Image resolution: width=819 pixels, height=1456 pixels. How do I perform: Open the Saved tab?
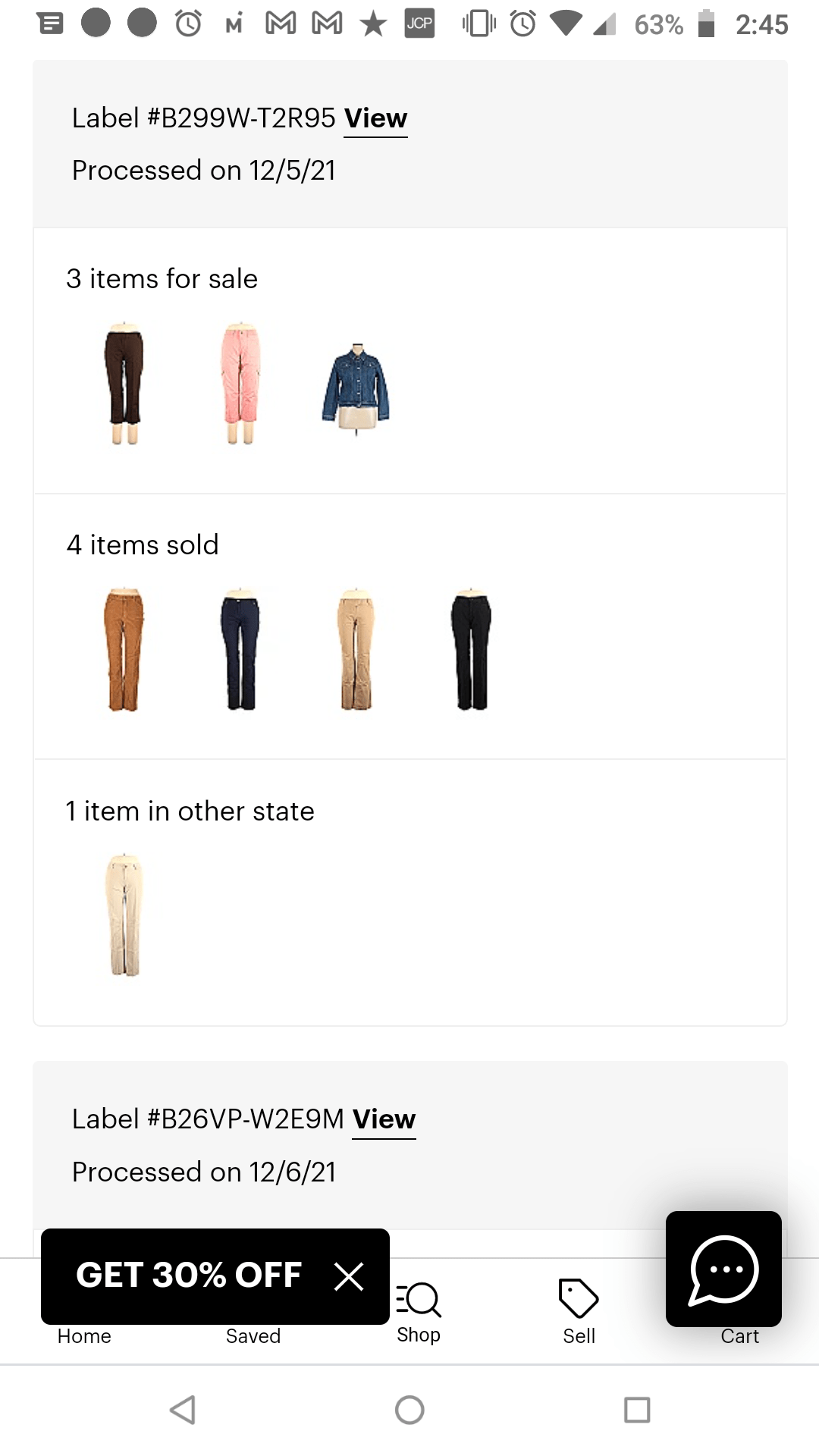[253, 1336]
